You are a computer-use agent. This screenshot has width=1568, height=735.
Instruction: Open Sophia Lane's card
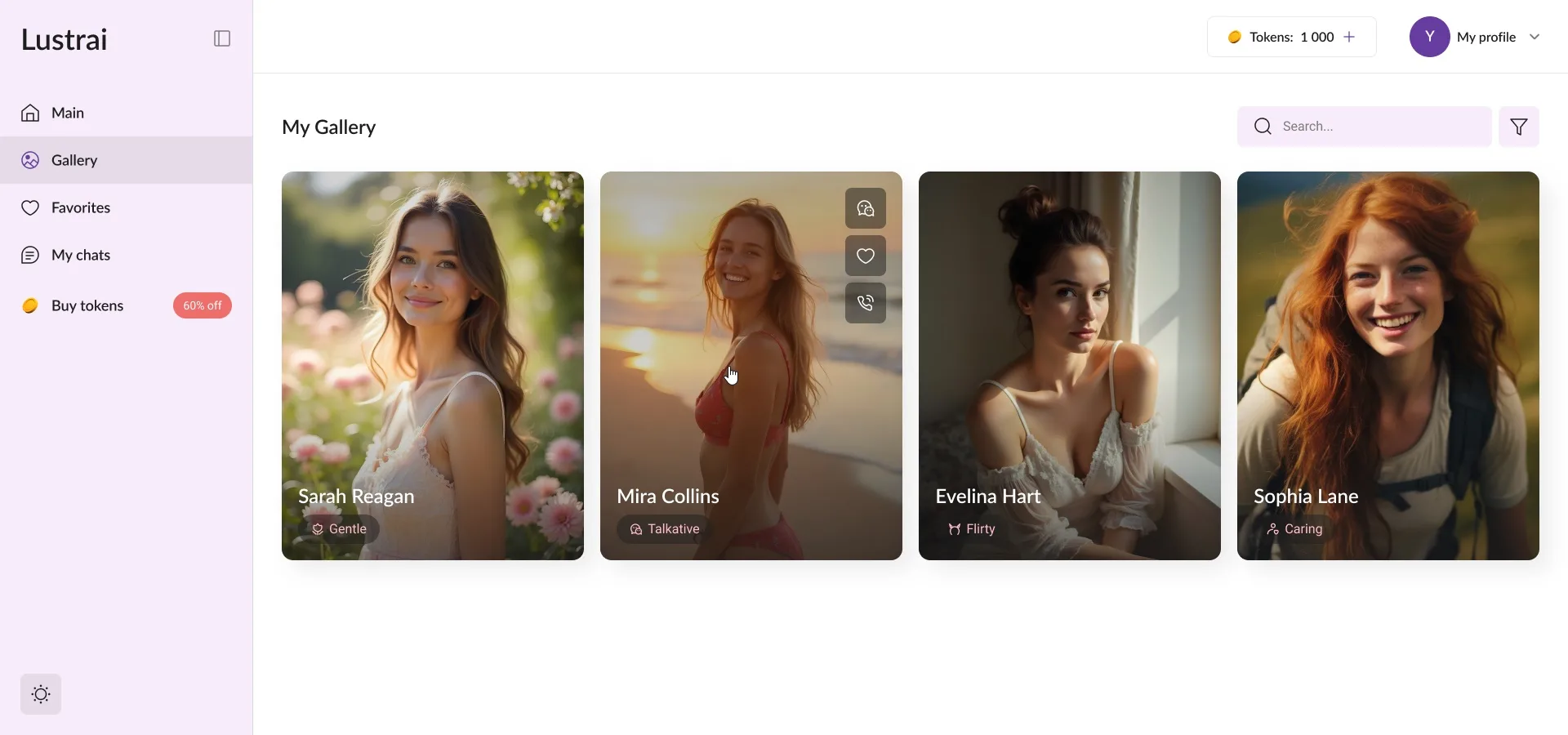1388,366
